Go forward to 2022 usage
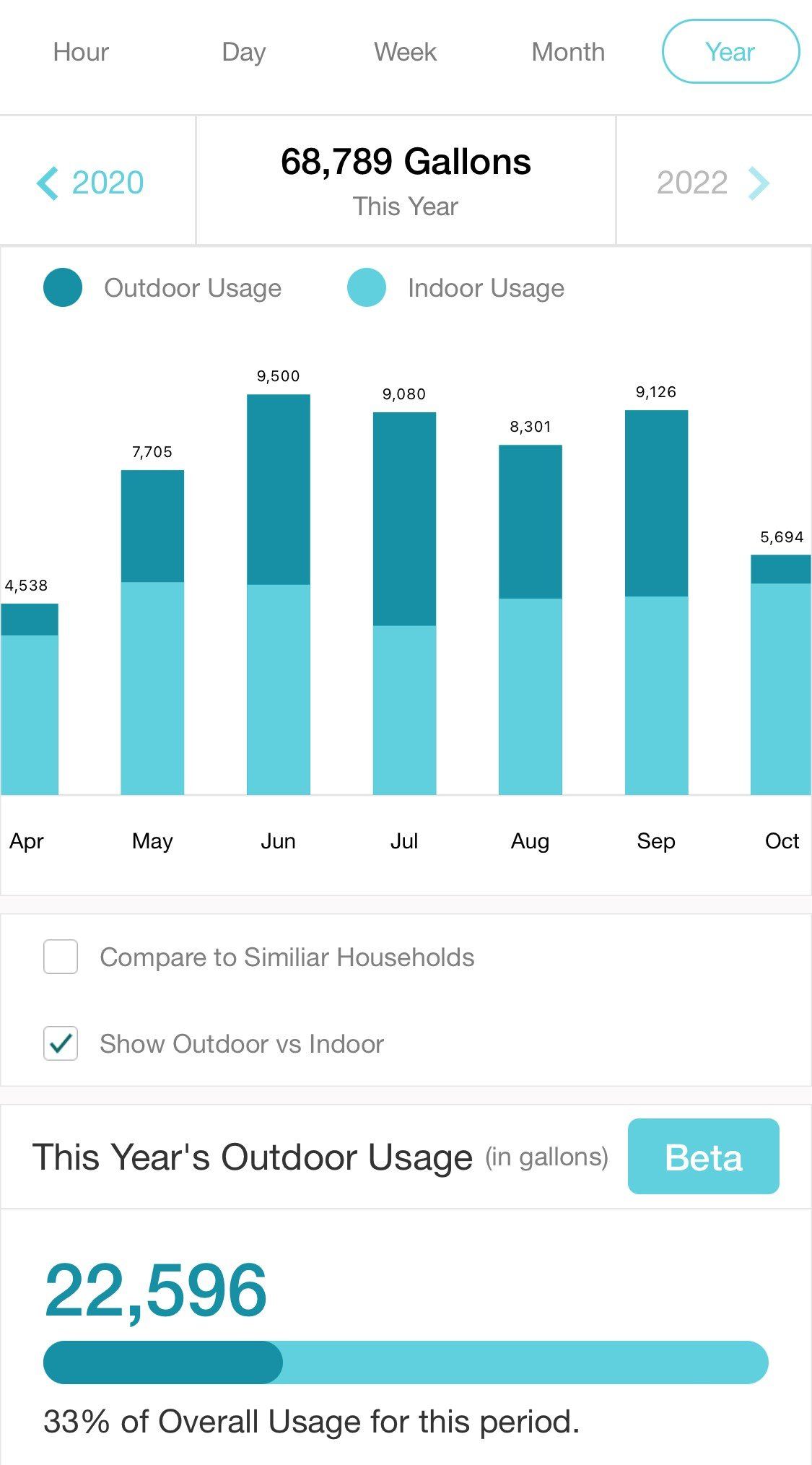 (712, 183)
